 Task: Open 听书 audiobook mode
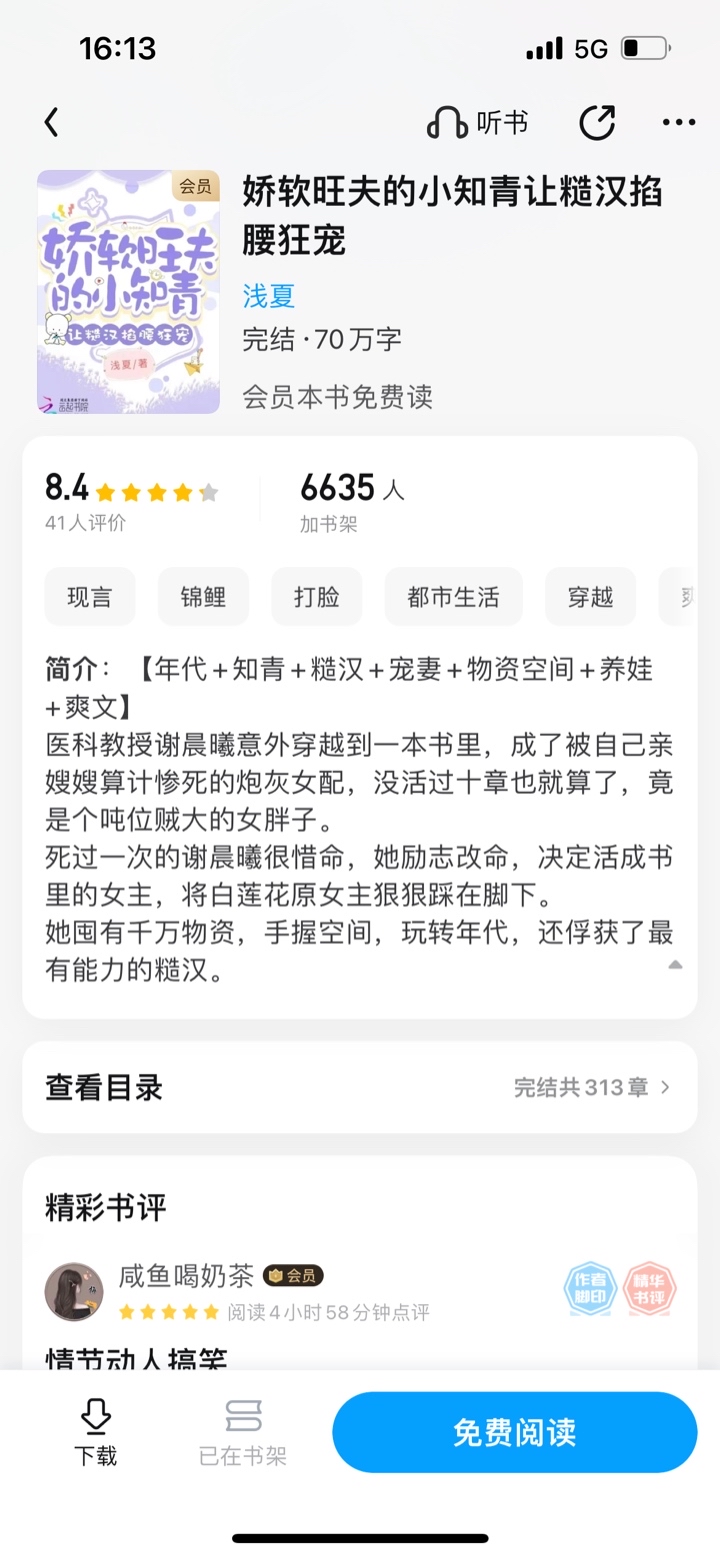click(x=477, y=123)
